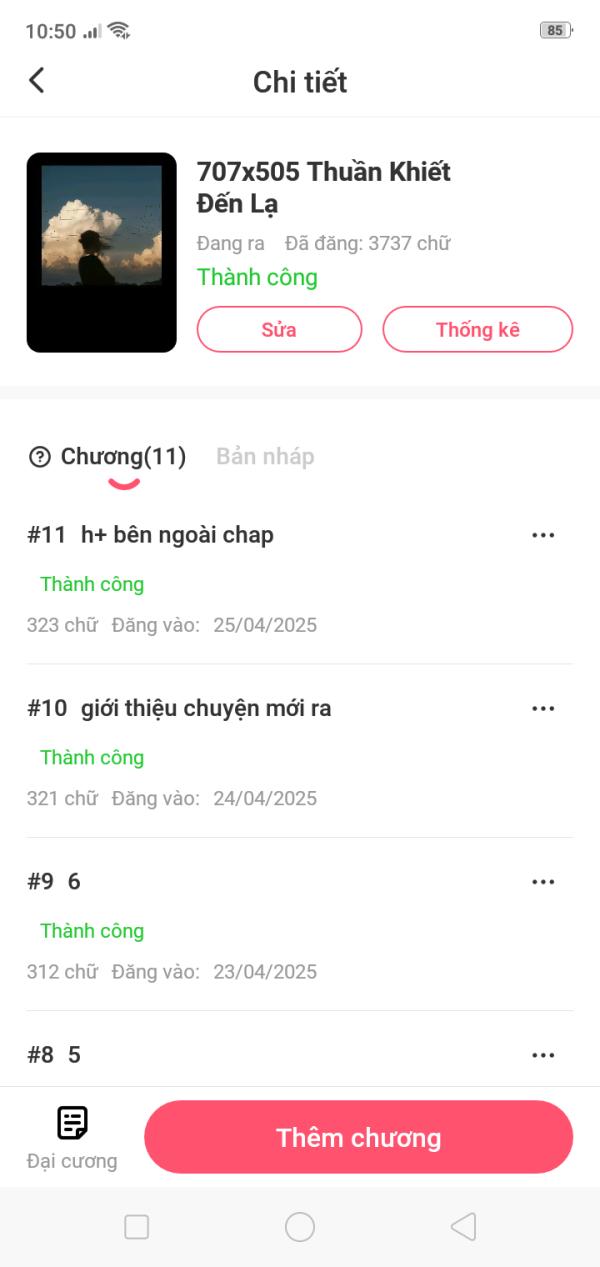Open chapter #11 h+ bên ngoài chap
The width and height of the screenshot is (600, 1267).
[177, 535]
